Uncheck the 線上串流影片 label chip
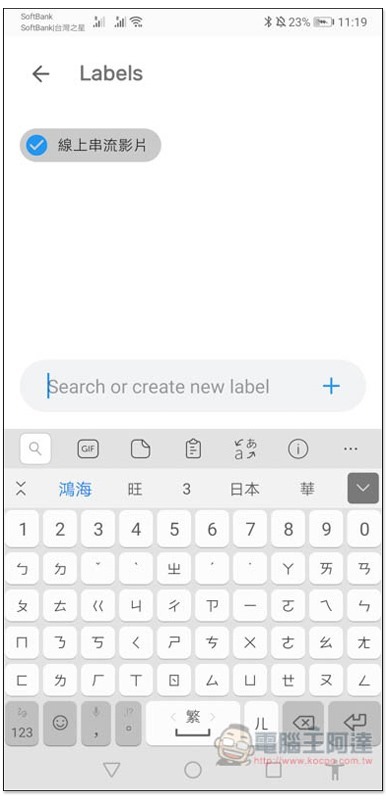This screenshot has height=800, width=386. tap(90, 145)
